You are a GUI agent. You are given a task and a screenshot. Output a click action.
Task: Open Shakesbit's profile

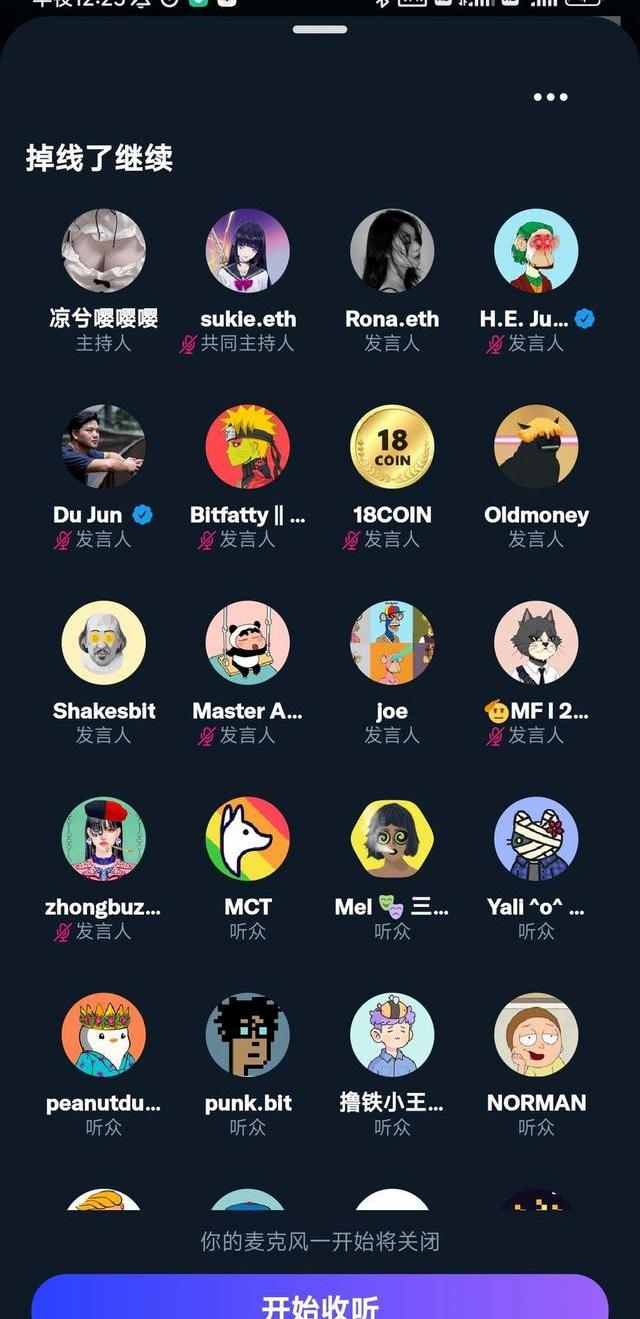[x=104, y=643]
